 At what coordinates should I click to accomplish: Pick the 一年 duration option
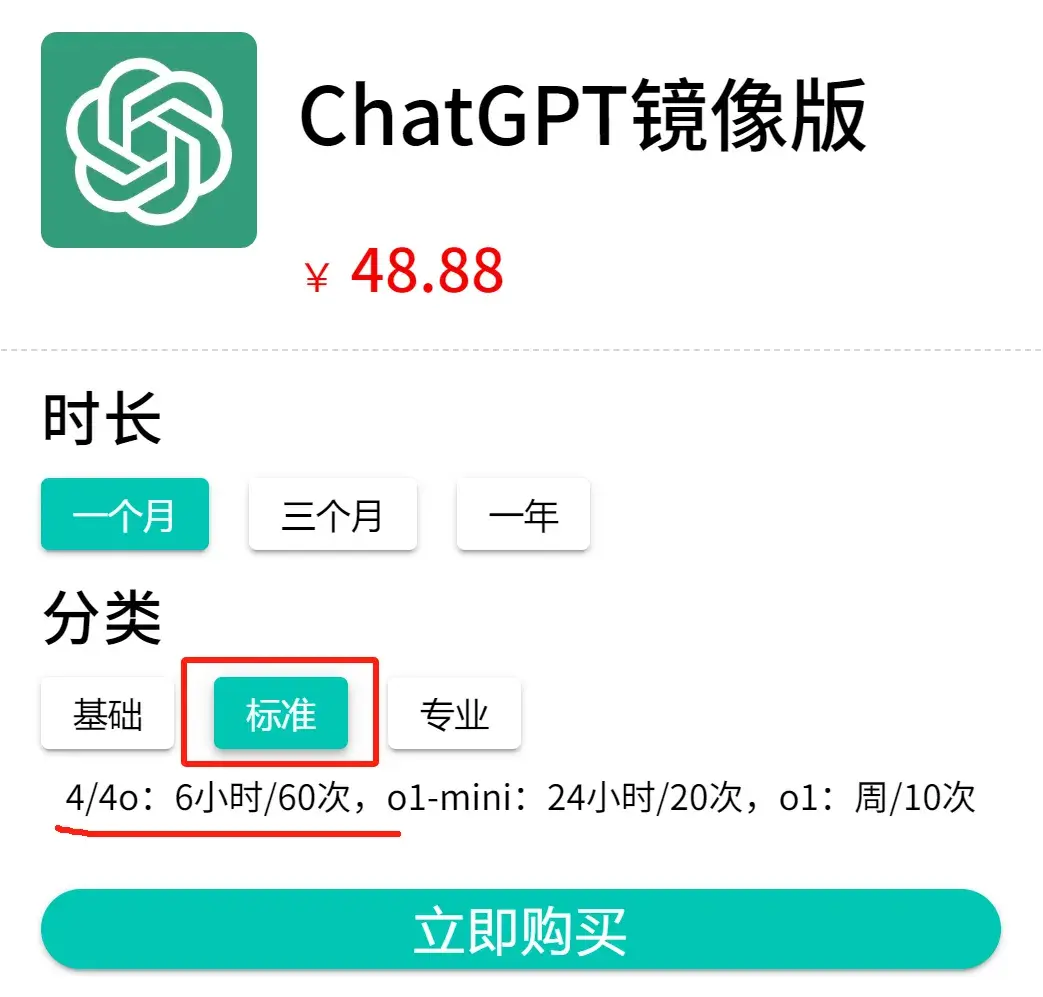tap(523, 515)
